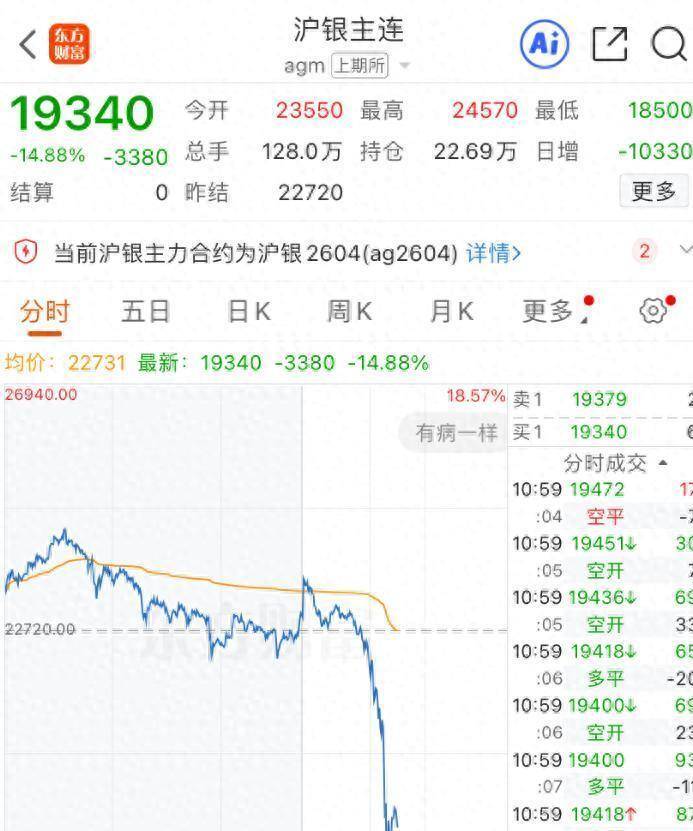Open the search magnifier
This screenshot has width=693, height=831.
pos(668,43)
